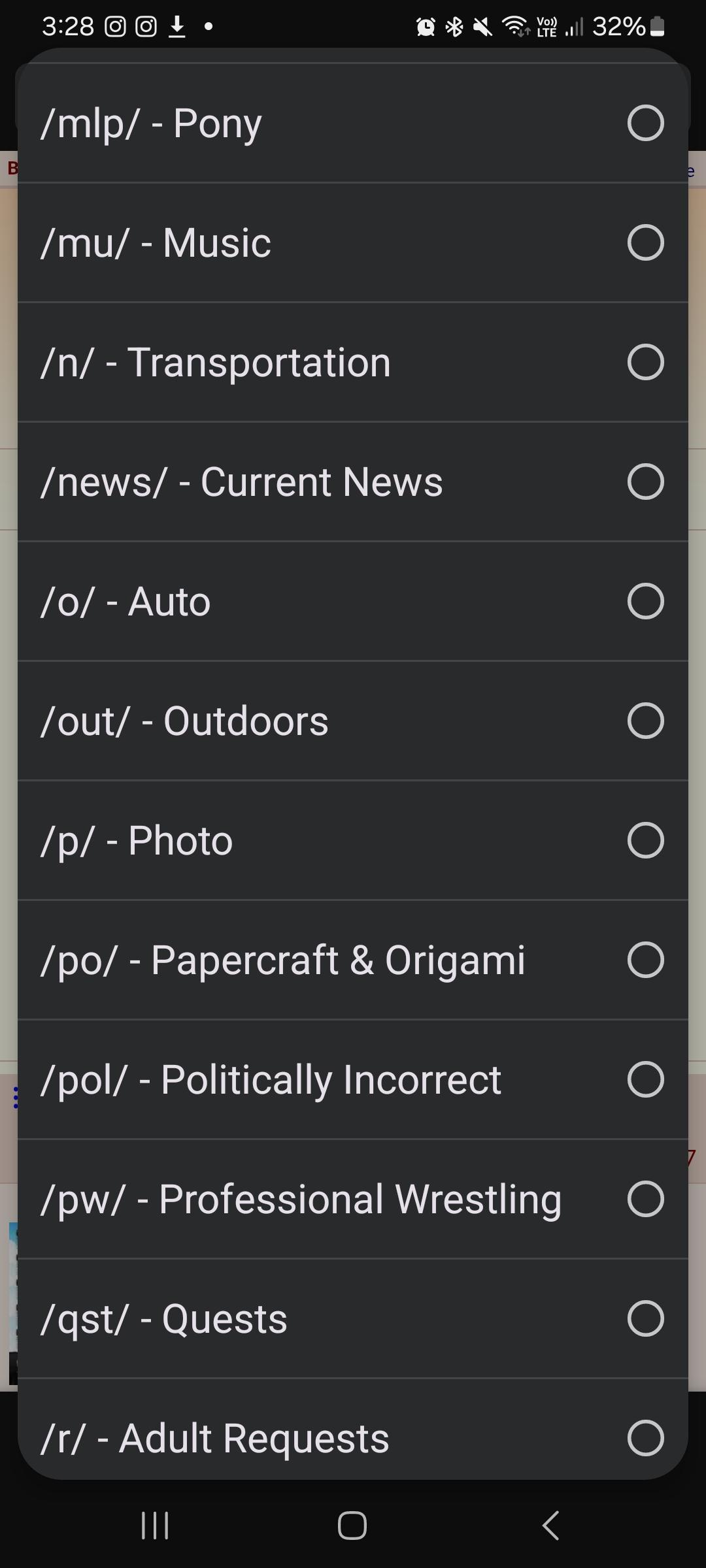Choose the /mu/ - Music board
Screen dimensions: 706x1568
(353, 242)
